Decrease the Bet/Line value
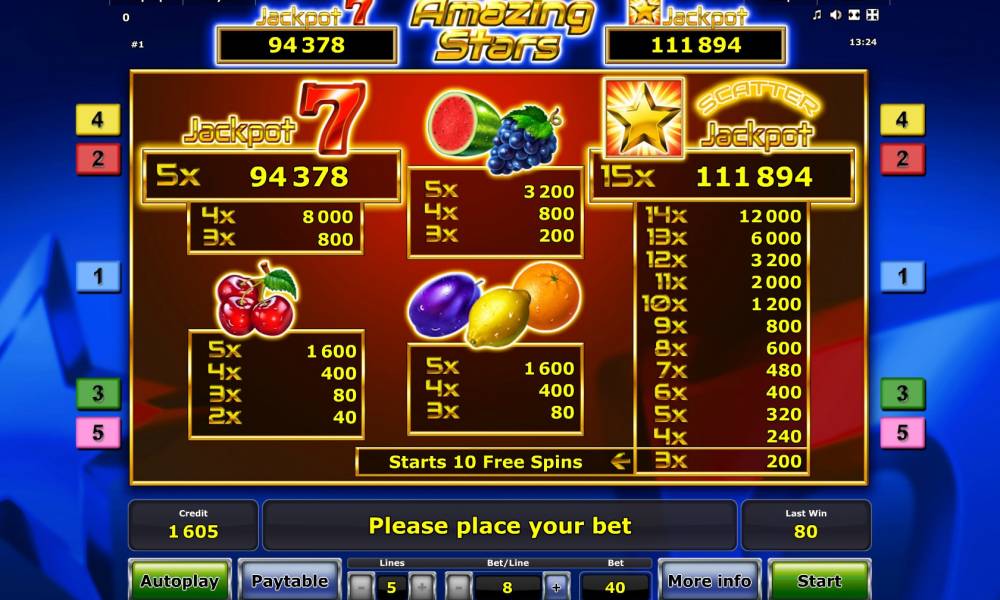The height and width of the screenshot is (600, 1000). click(x=458, y=586)
